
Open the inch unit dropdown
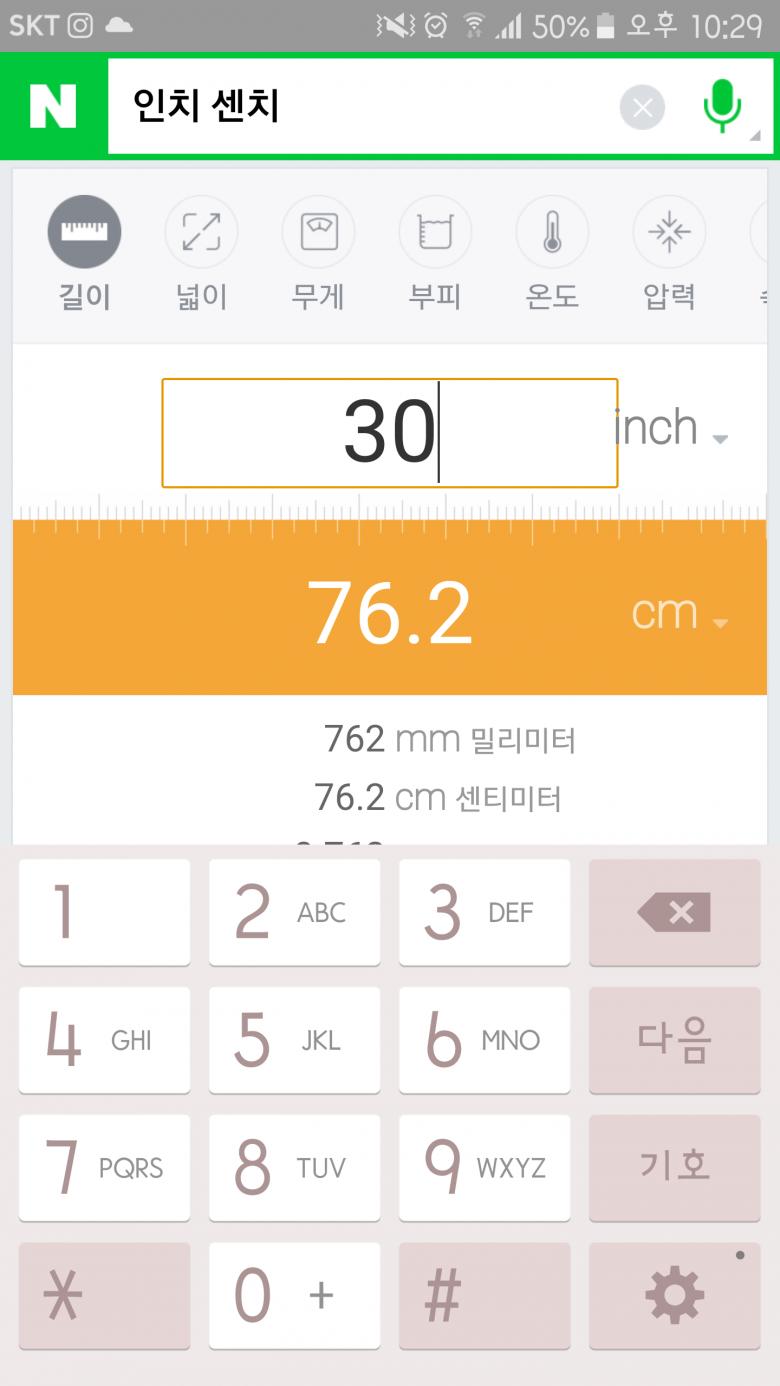tap(671, 429)
